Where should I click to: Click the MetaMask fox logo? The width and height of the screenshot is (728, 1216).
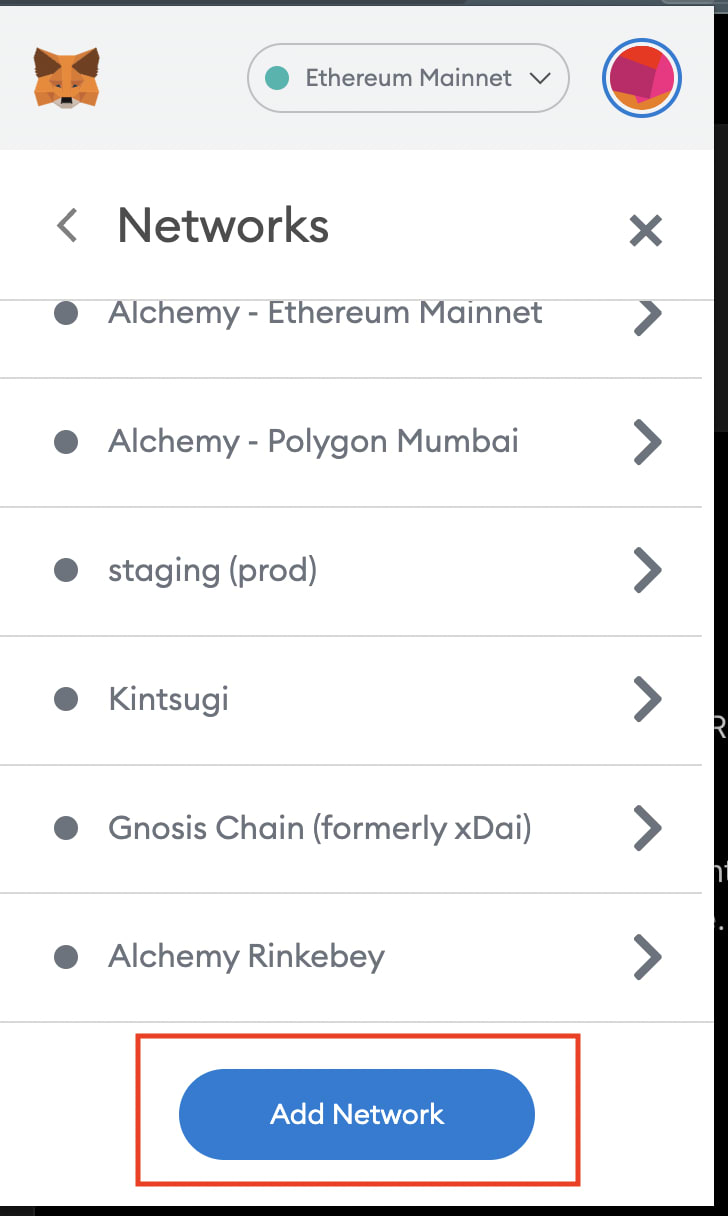click(66, 78)
